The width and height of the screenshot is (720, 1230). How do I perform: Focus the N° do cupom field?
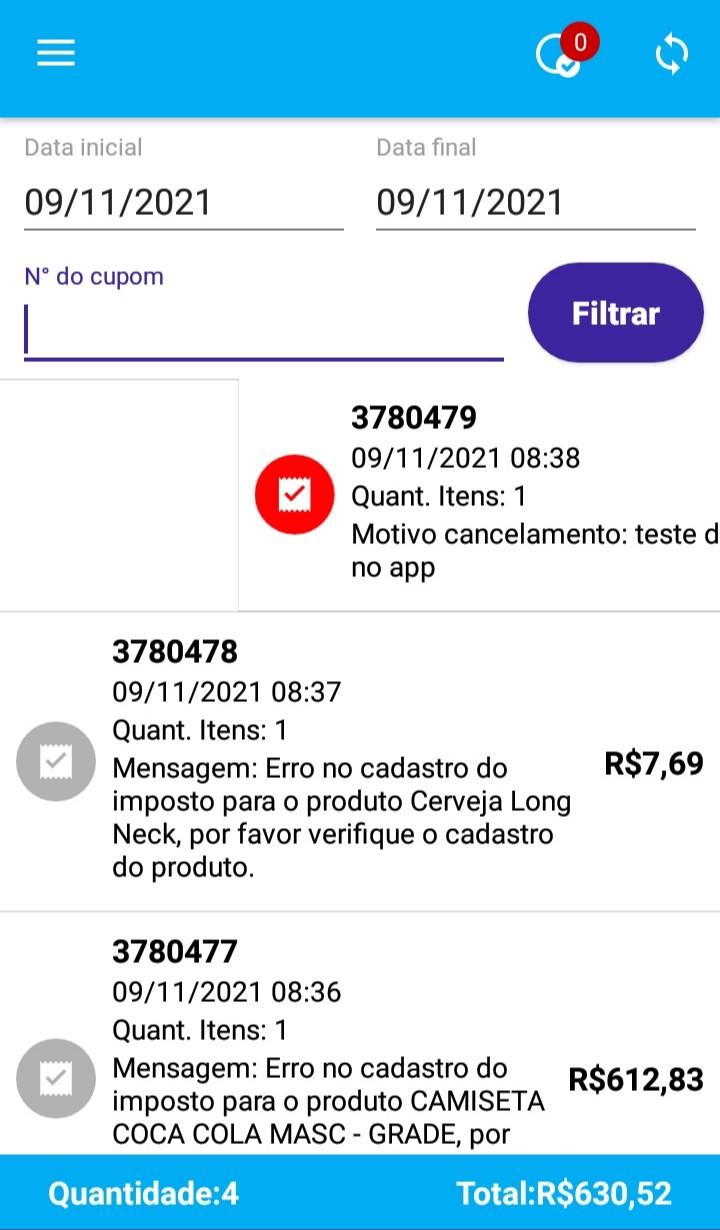coord(263,329)
